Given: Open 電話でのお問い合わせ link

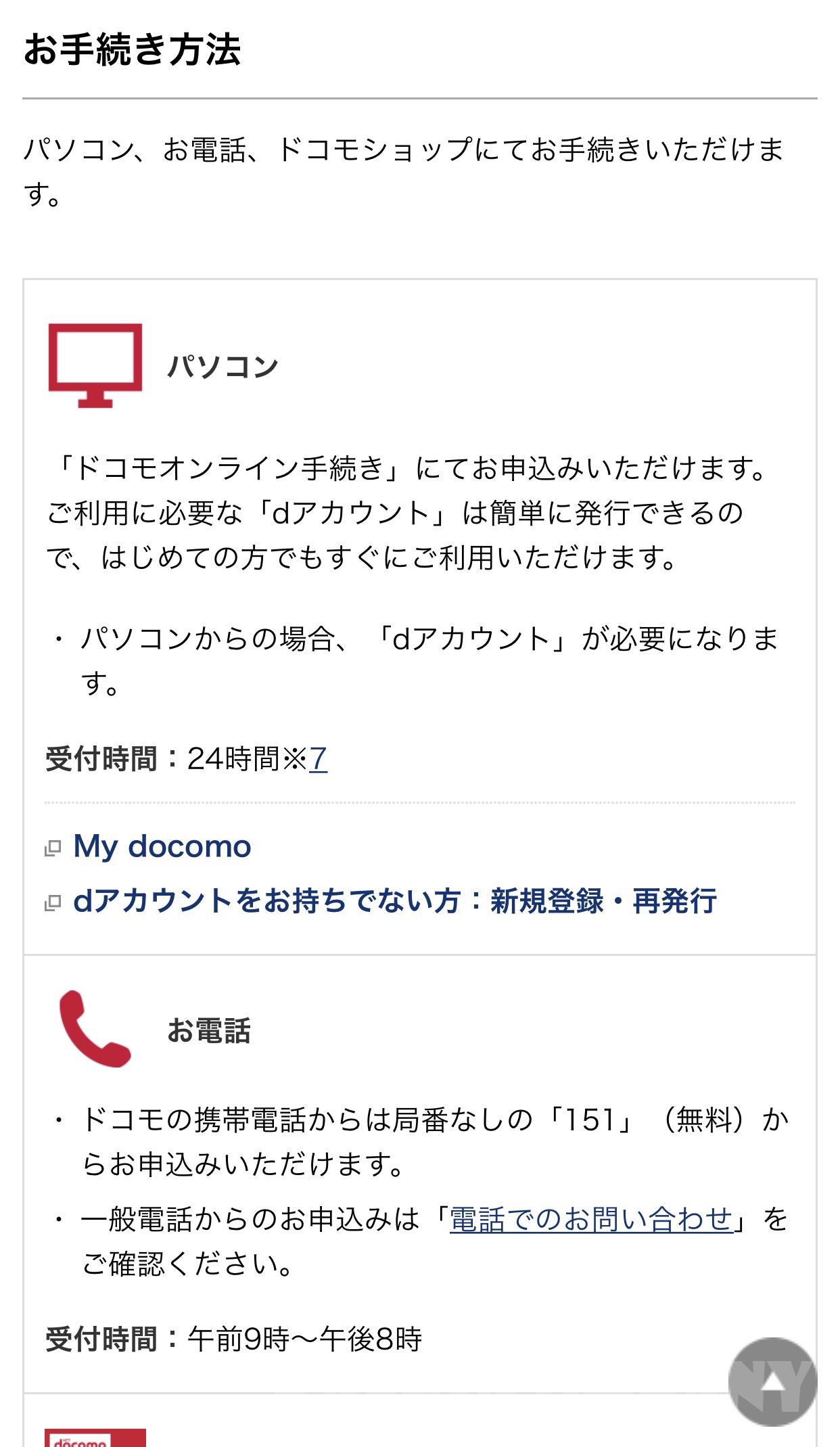Looking at the screenshot, I should (x=591, y=1219).
